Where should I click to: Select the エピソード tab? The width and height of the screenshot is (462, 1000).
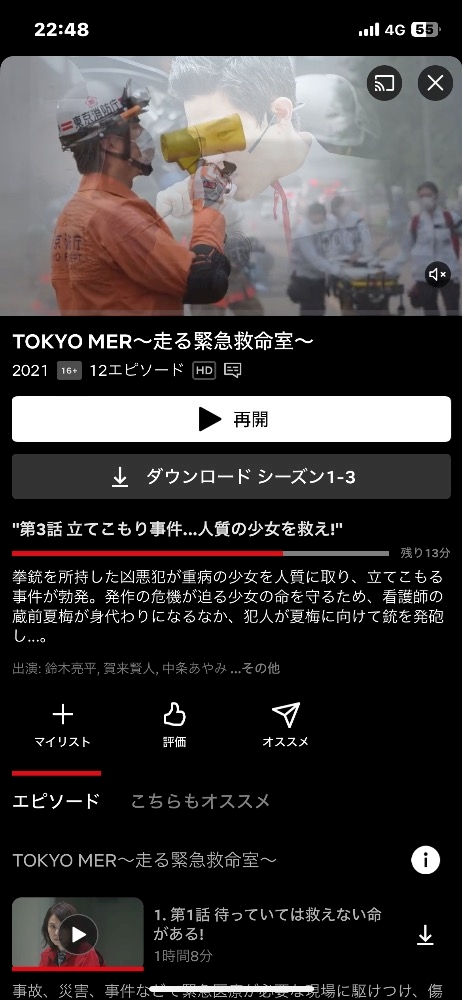click(x=56, y=802)
